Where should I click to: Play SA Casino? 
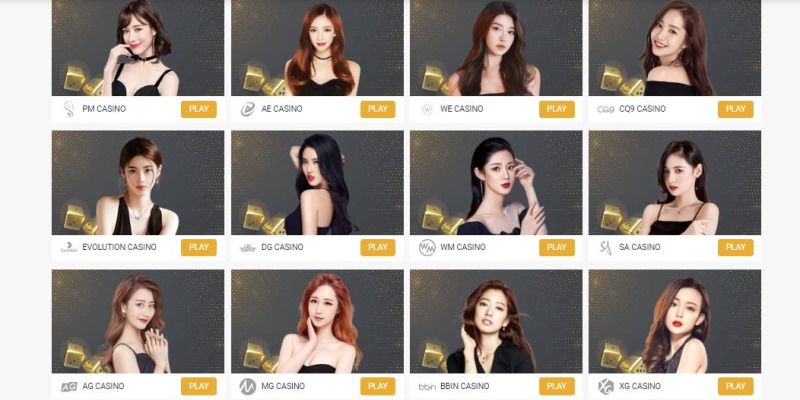coord(735,247)
